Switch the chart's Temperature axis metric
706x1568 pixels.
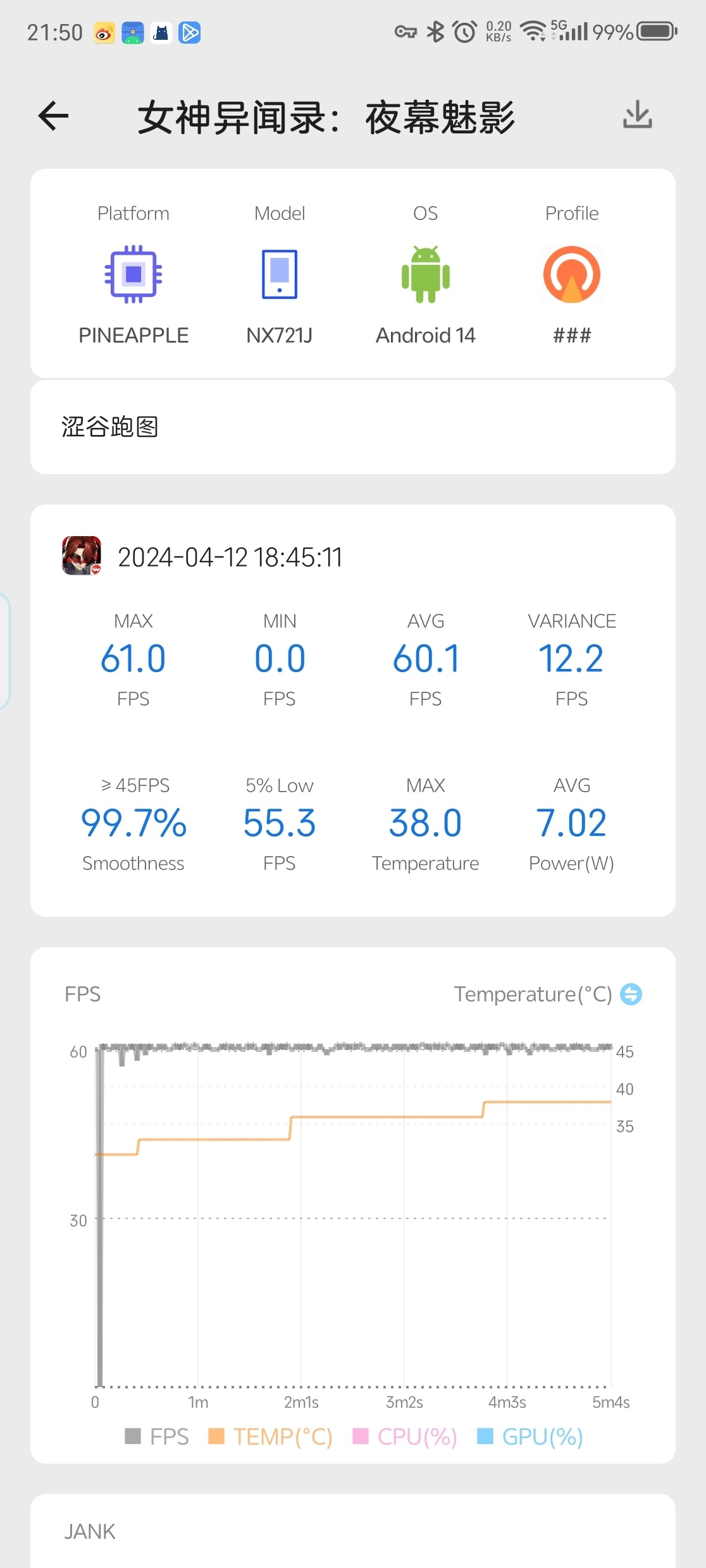pyautogui.click(x=631, y=994)
